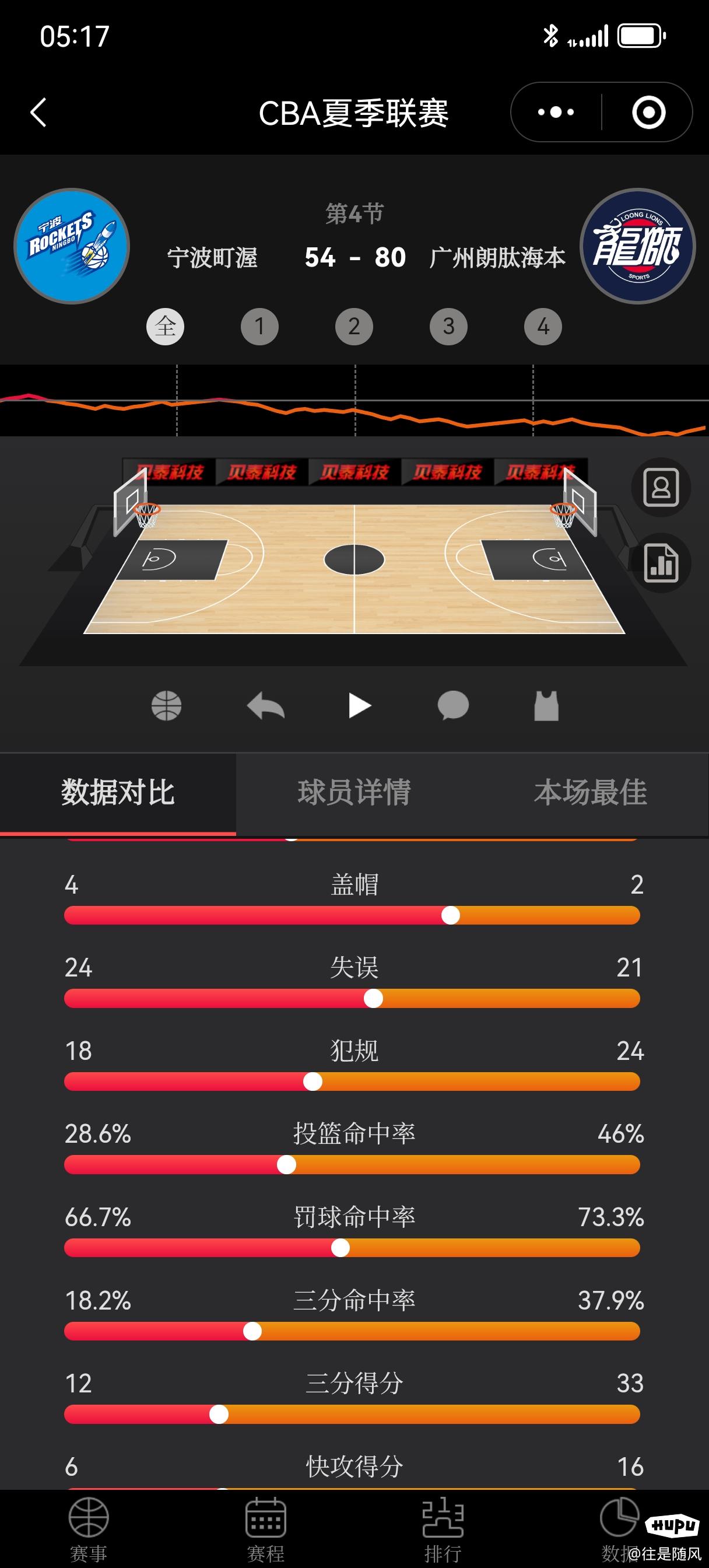The height and width of the screenshot is (1568, 709).
Task: Close the mini-program with the circle button
Action: (648, 113)
